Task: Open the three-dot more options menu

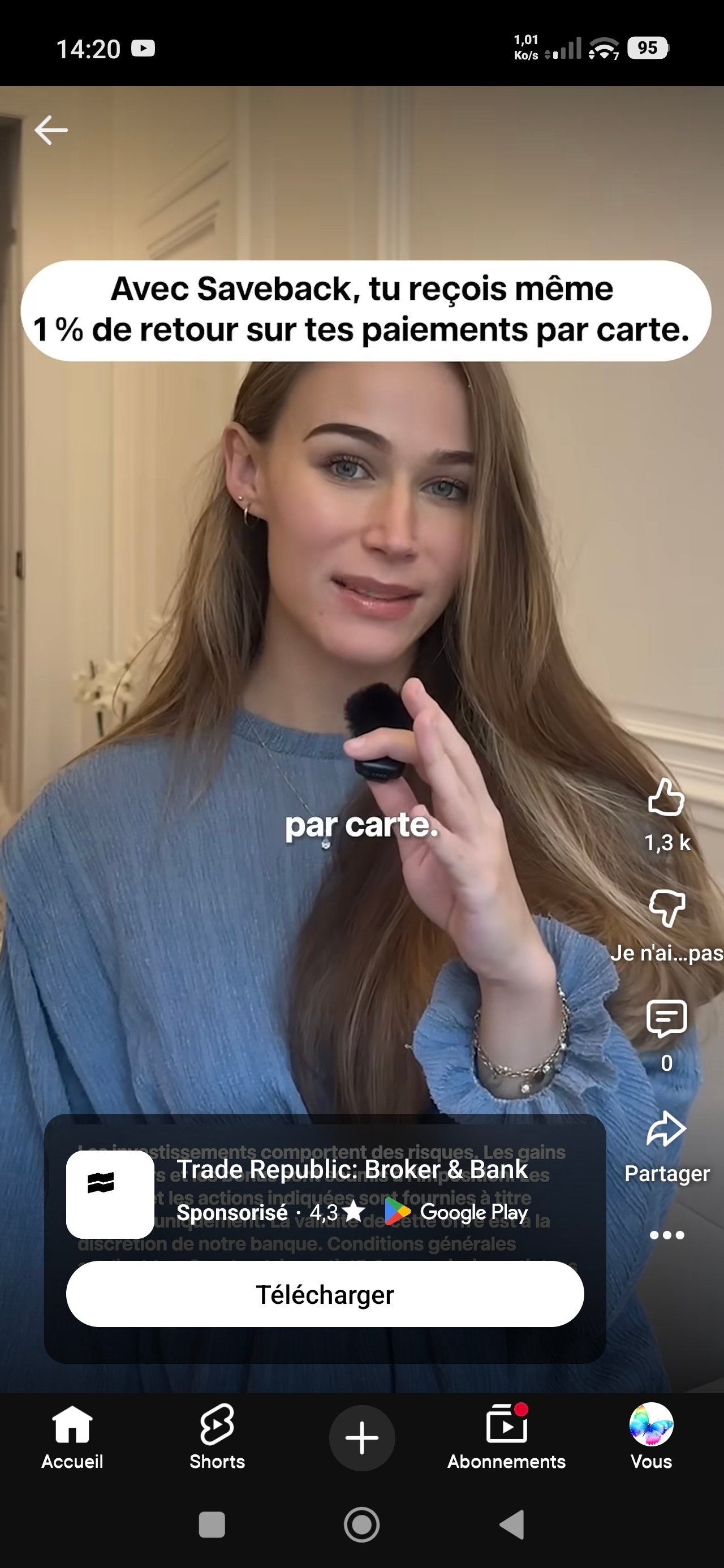Action: click(x=666, y=1235)
